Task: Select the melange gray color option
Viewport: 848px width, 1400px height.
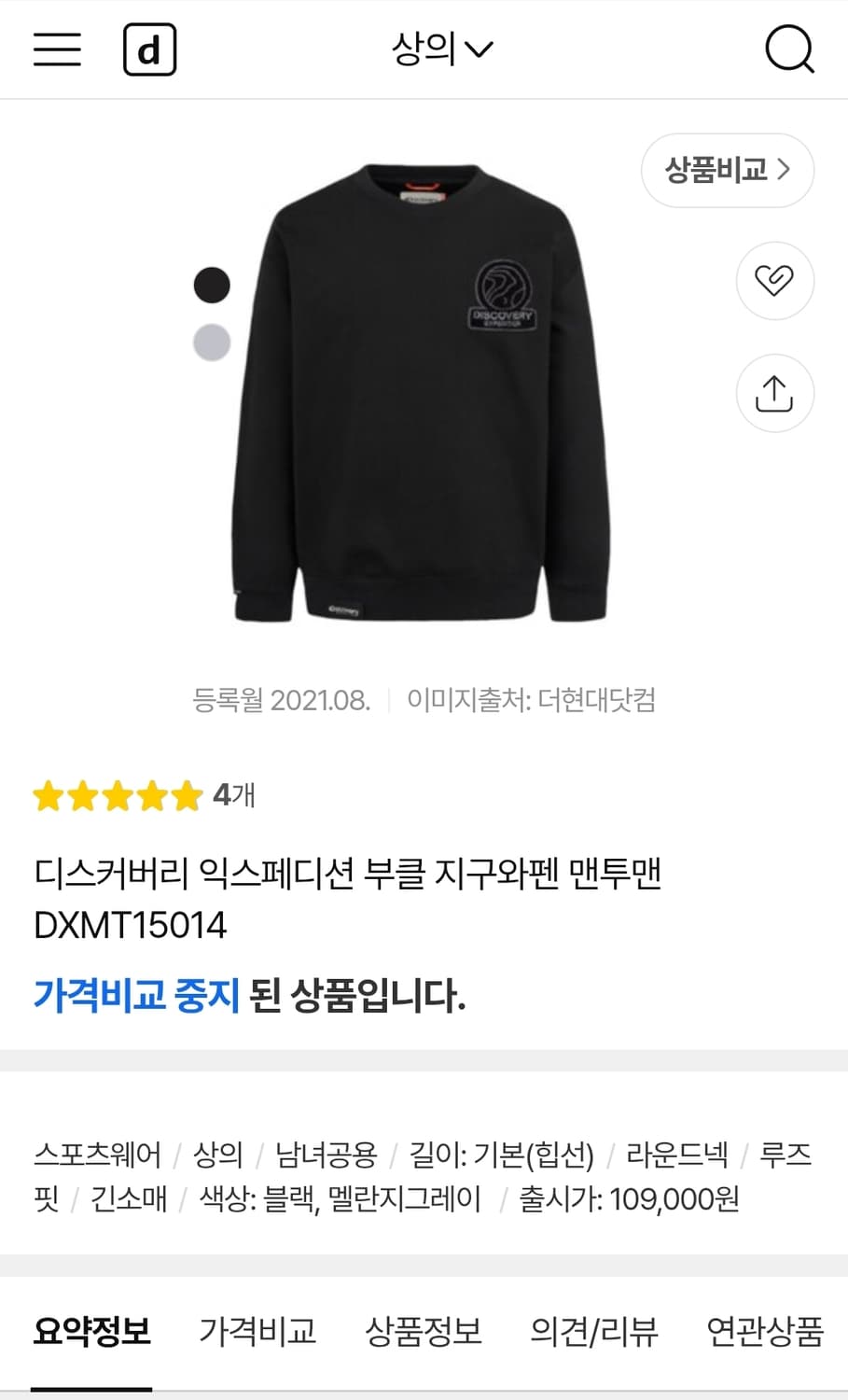Action: (212, 343)
